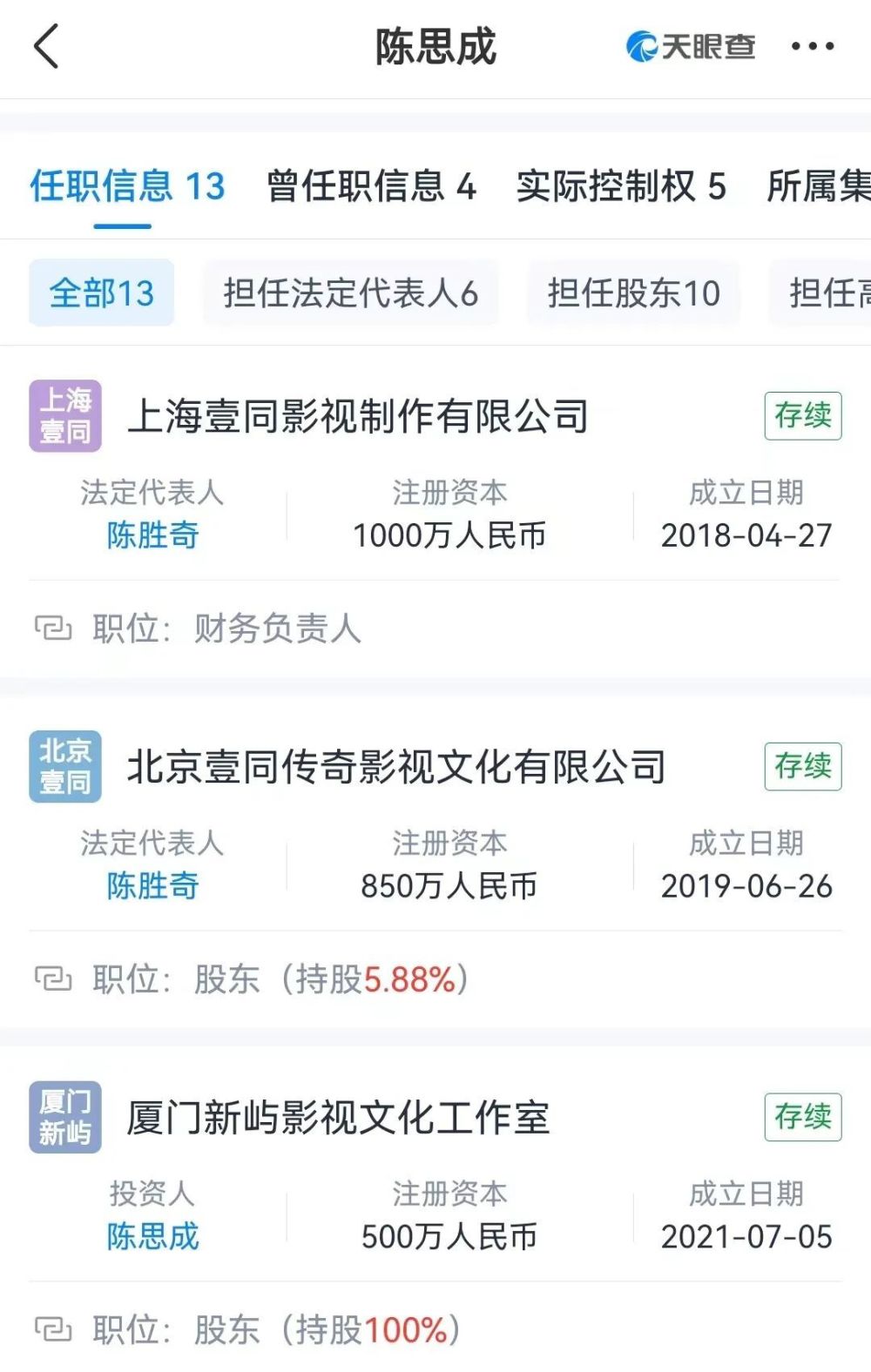Go back from 陈思成 page

point(47,46)
